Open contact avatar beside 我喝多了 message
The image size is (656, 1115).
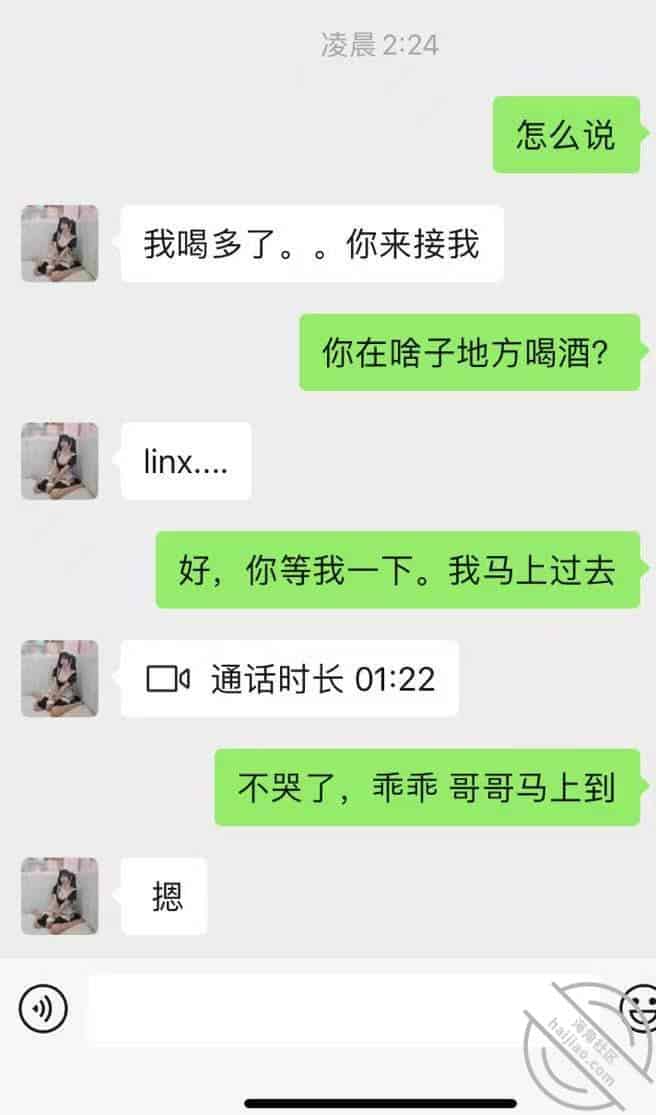60,243
